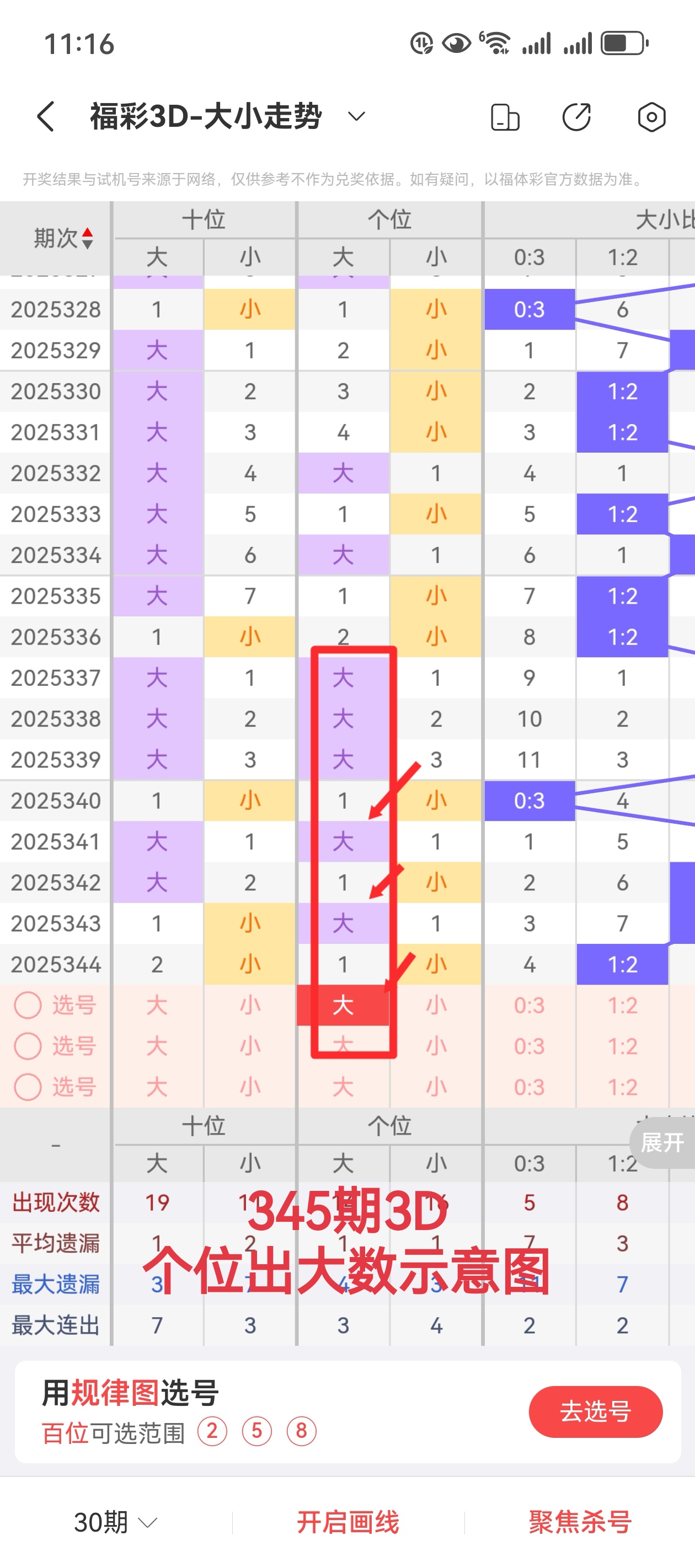Tap the sort arrows beside 期次 header

point(87,238)
